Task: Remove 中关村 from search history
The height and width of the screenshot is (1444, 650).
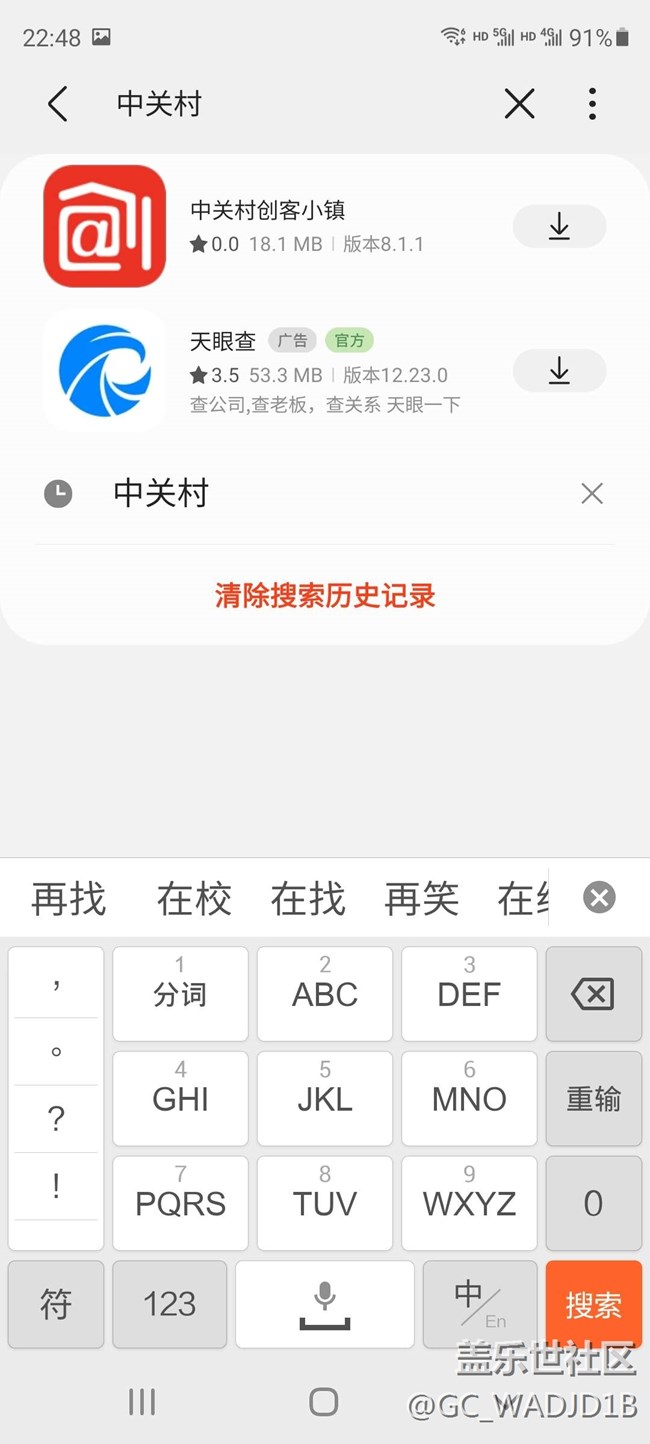Action: tap(592, 493)
